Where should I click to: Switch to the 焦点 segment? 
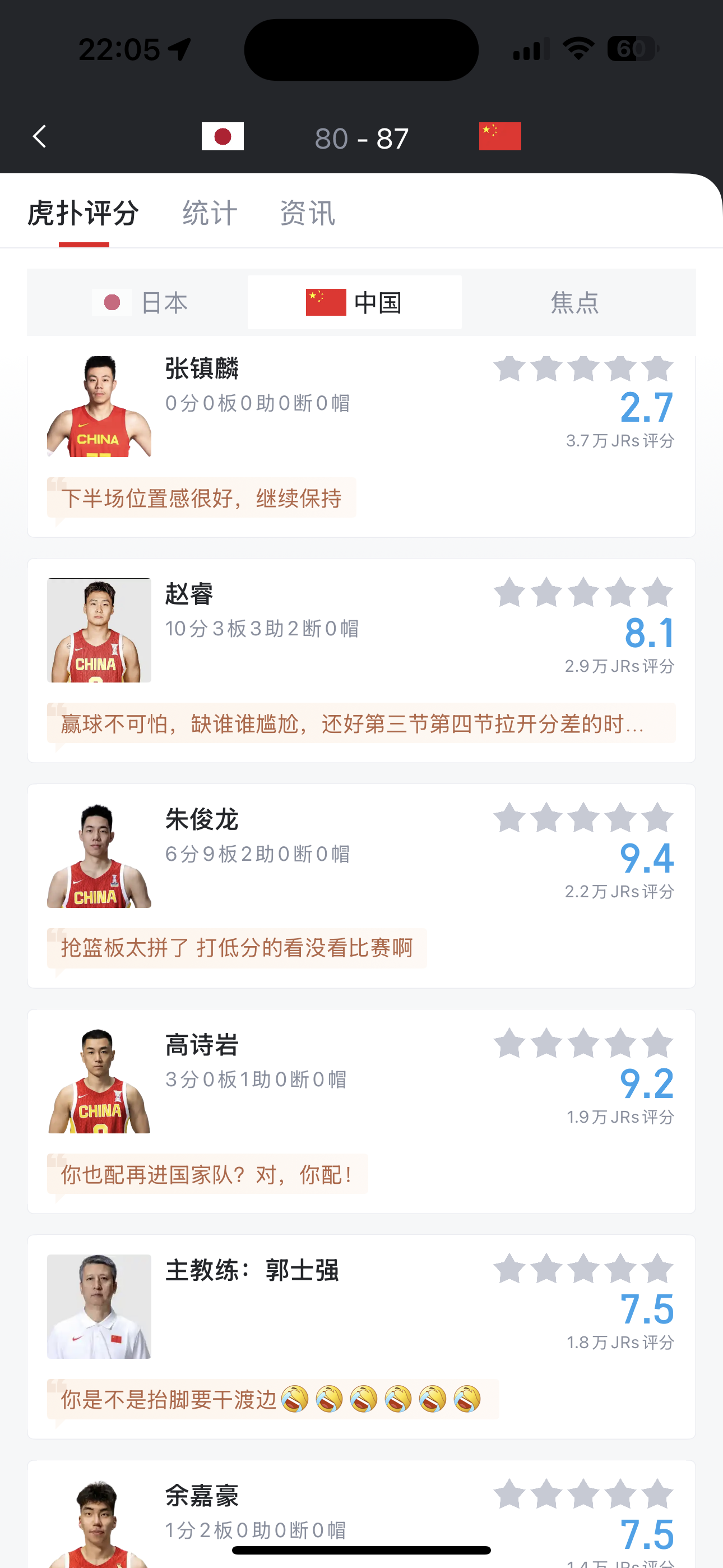574,302
